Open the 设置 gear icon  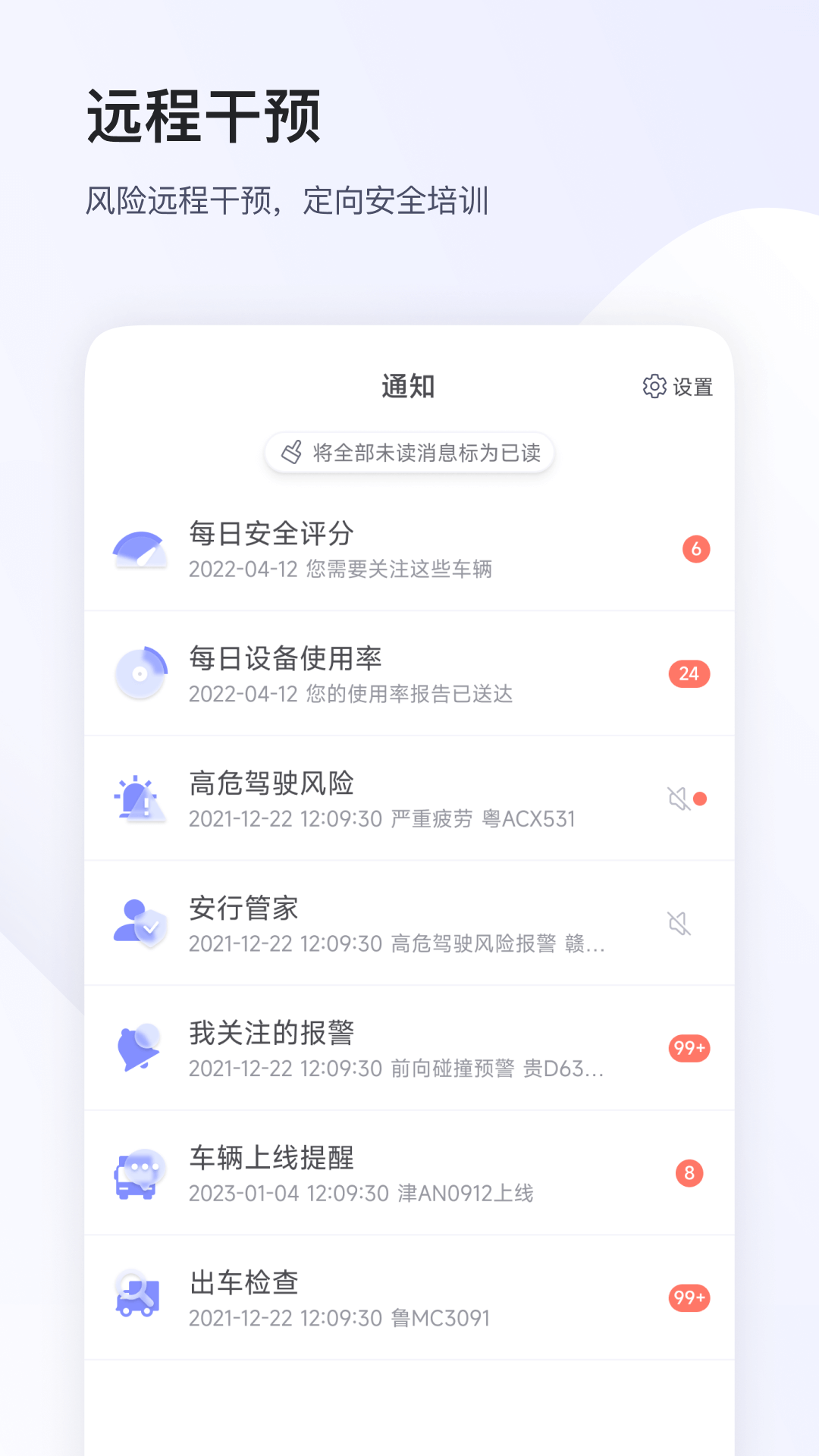[x=654, y=387]
